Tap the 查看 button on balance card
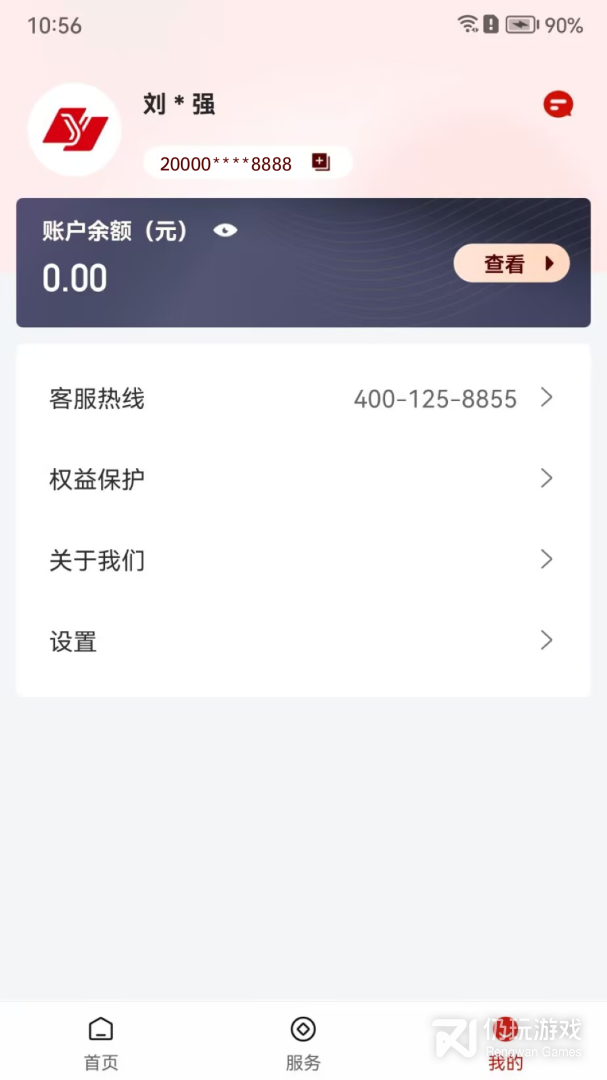This screenshot has width=607, height=1080. tap(511, 264)
